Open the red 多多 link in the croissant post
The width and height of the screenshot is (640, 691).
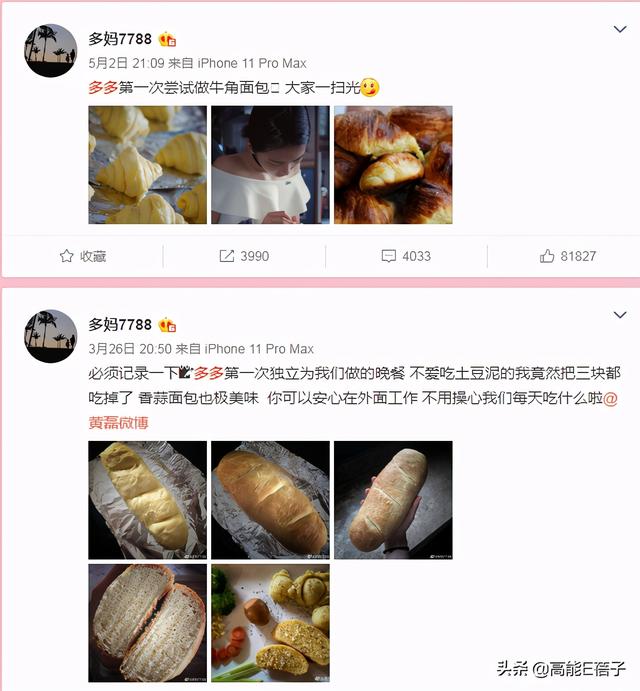104,87
